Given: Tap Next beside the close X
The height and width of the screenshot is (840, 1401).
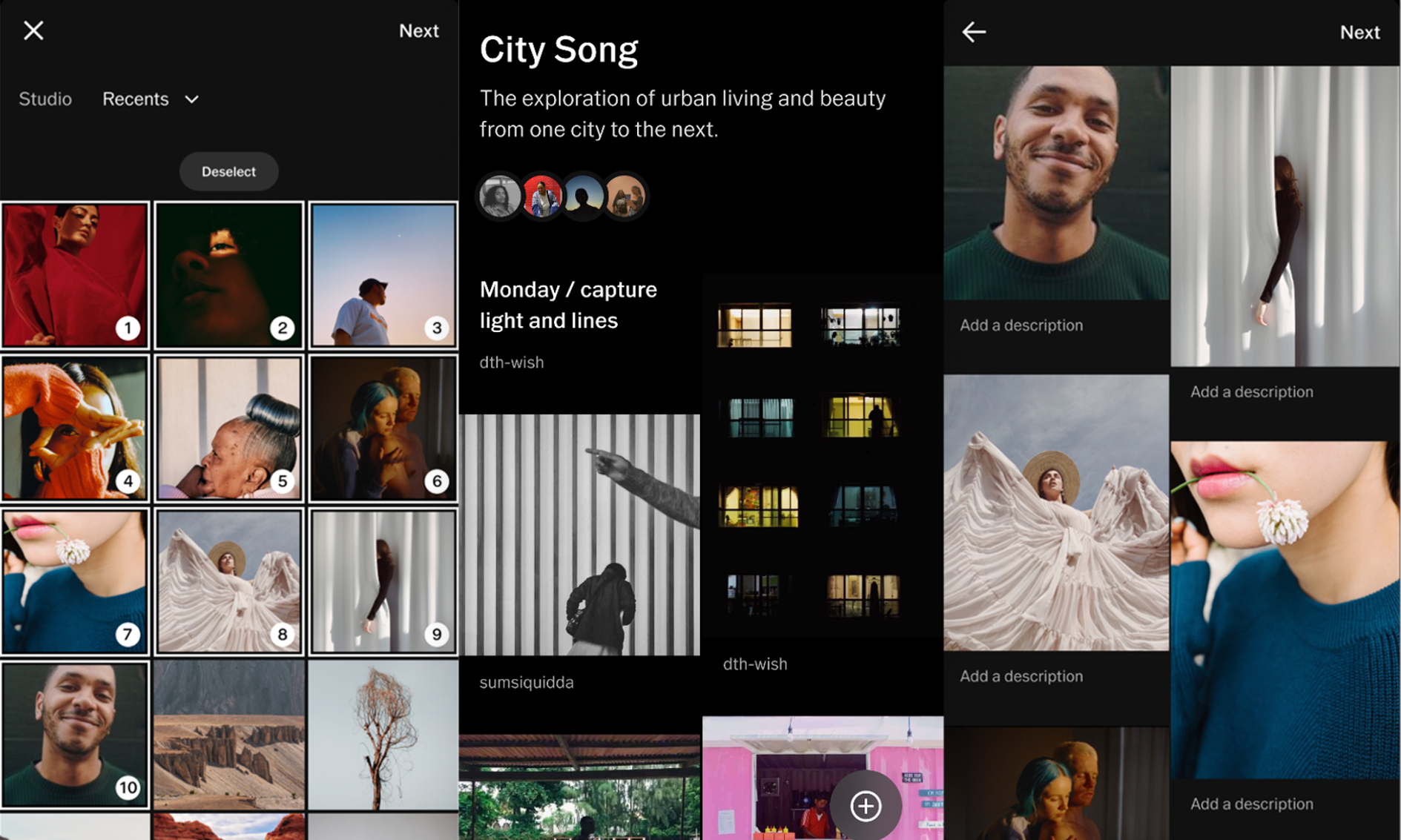Looking at the screenshot, I should 418,30.
